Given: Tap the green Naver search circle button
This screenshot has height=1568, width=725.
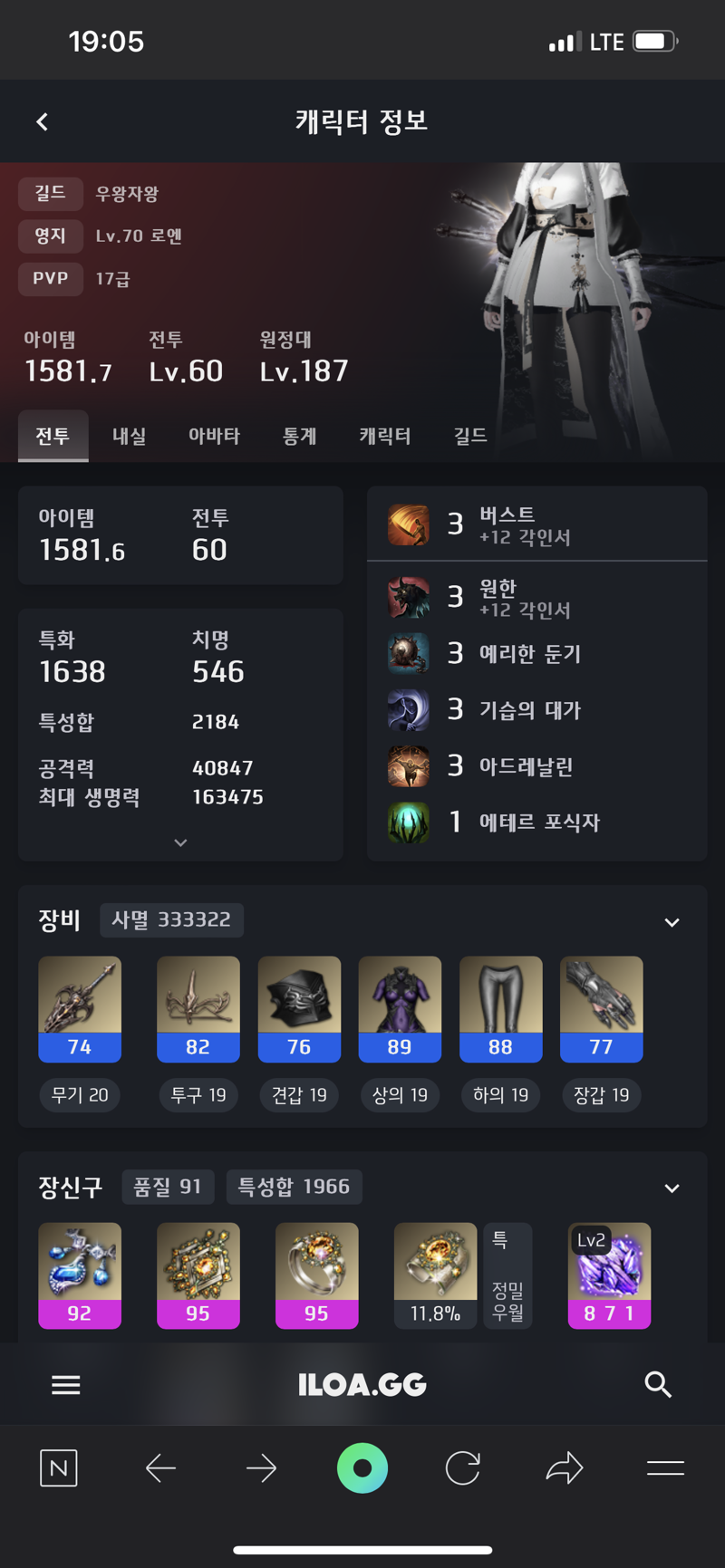Looking at the screenshot, I should click(x=362, y=1468).
